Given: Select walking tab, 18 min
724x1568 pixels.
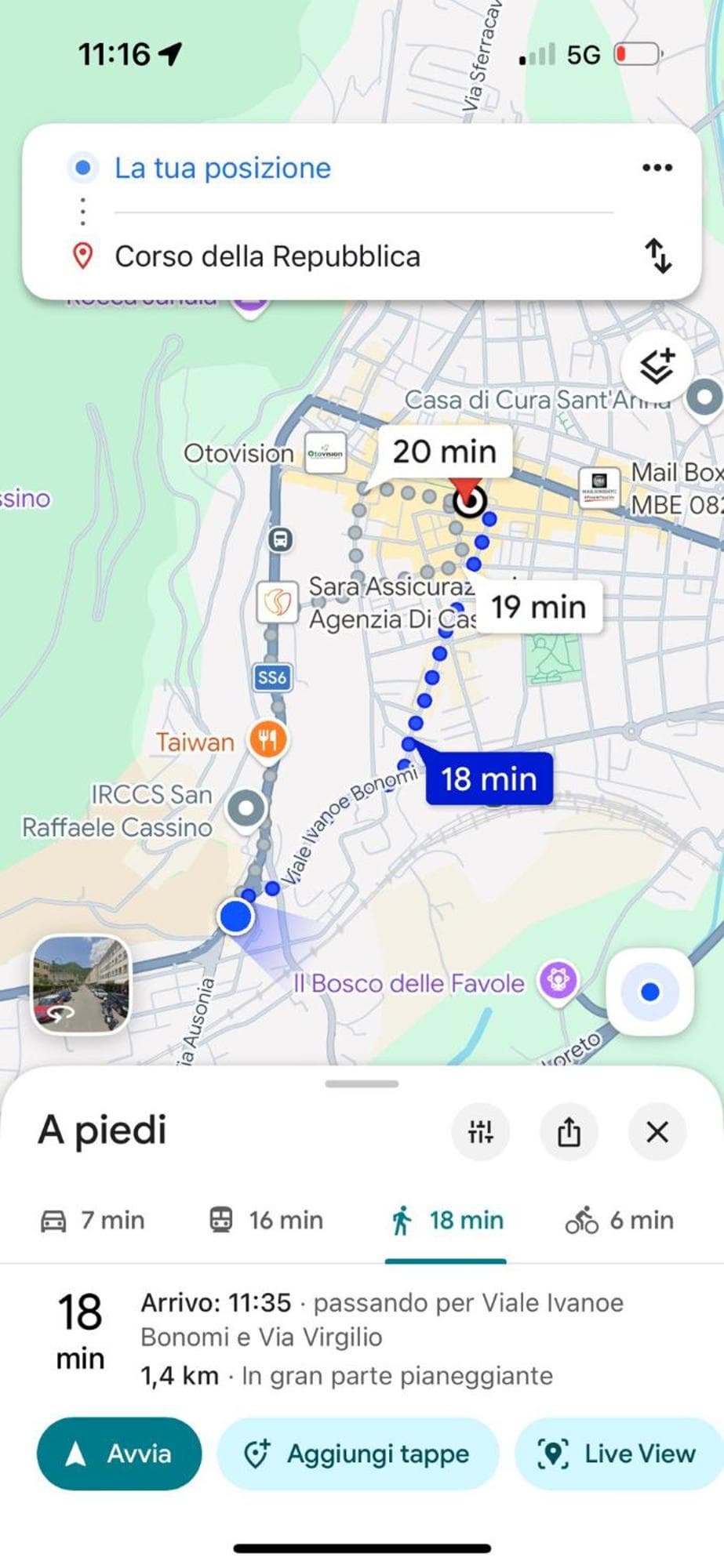Looking at the screenshot, I should point(446,1221).
